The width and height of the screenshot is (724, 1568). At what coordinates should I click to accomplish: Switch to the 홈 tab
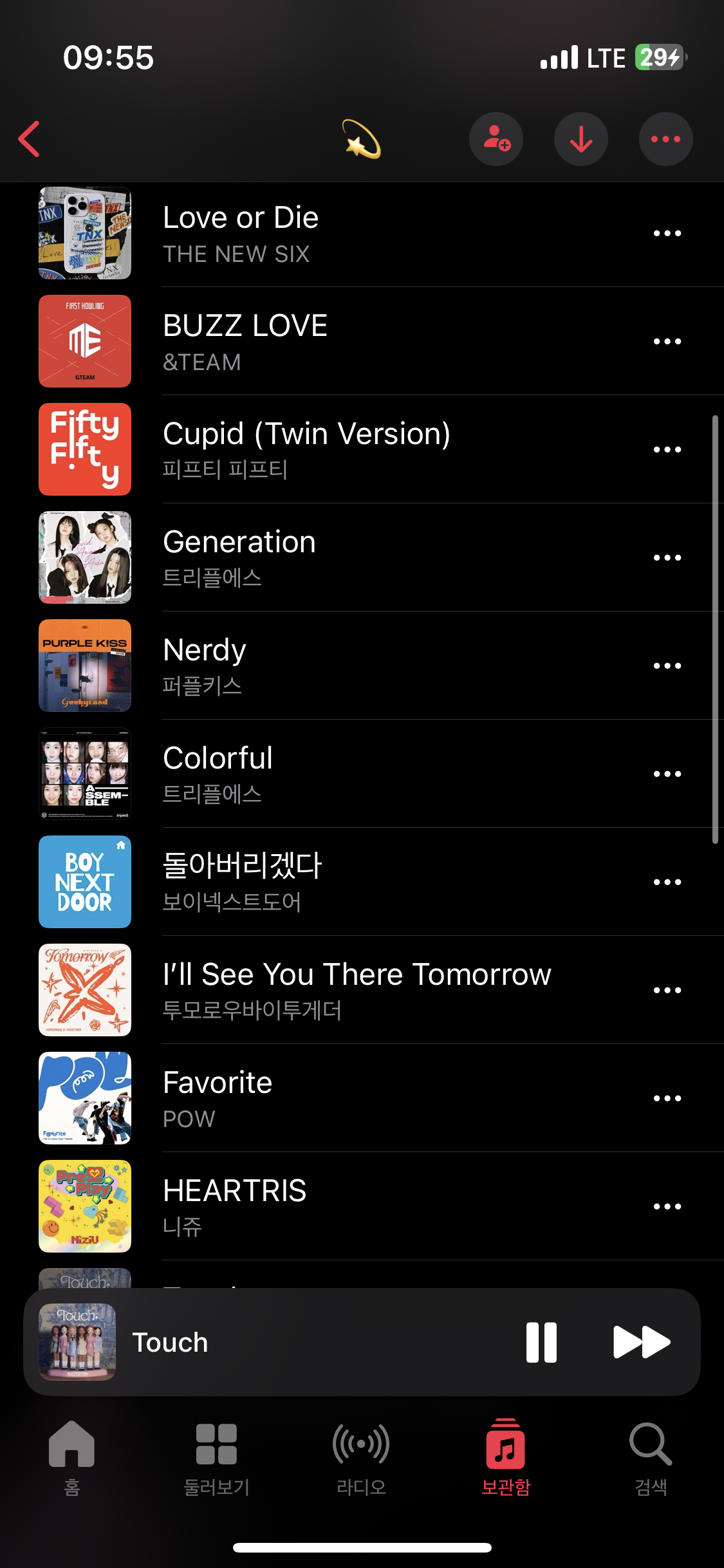click(x=72, y=1457)
